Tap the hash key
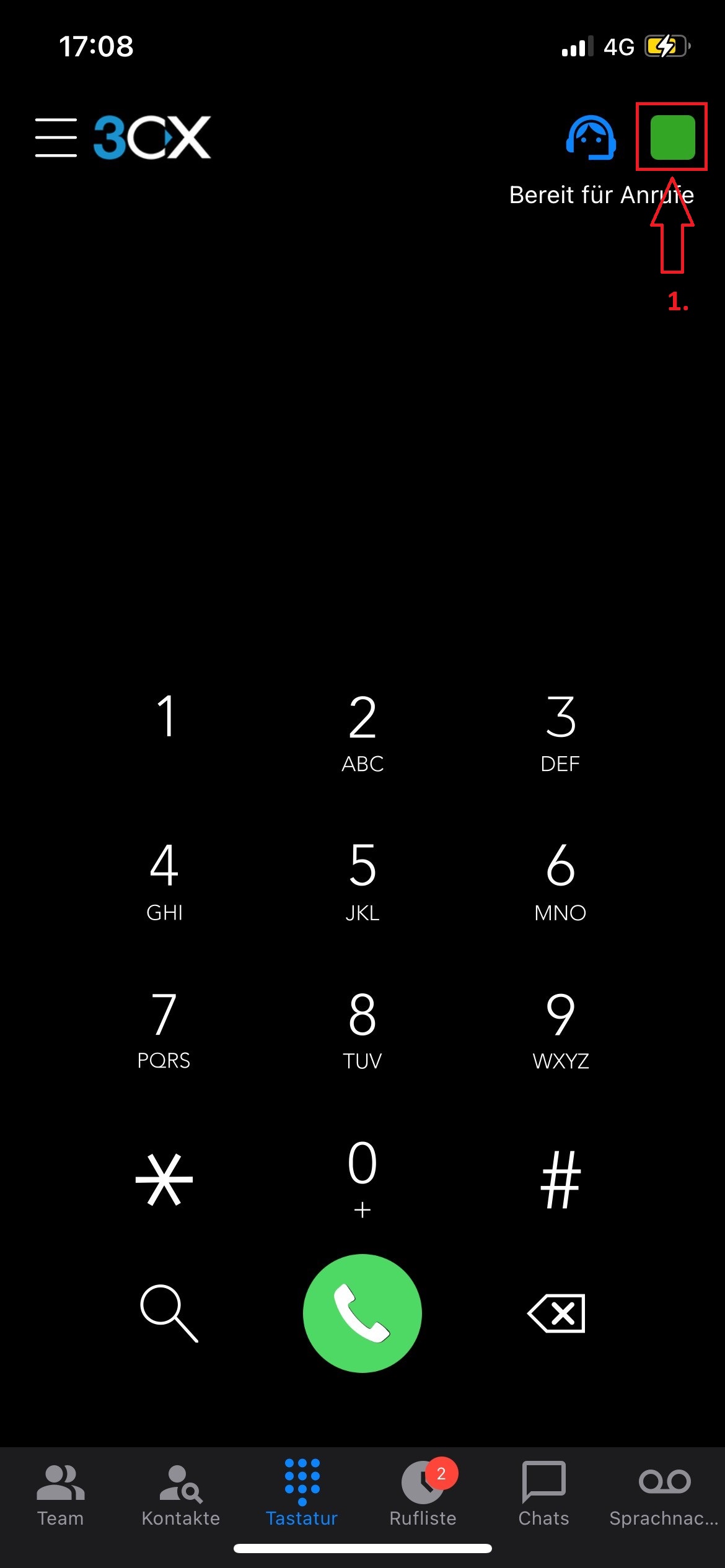 (560, 1179)
